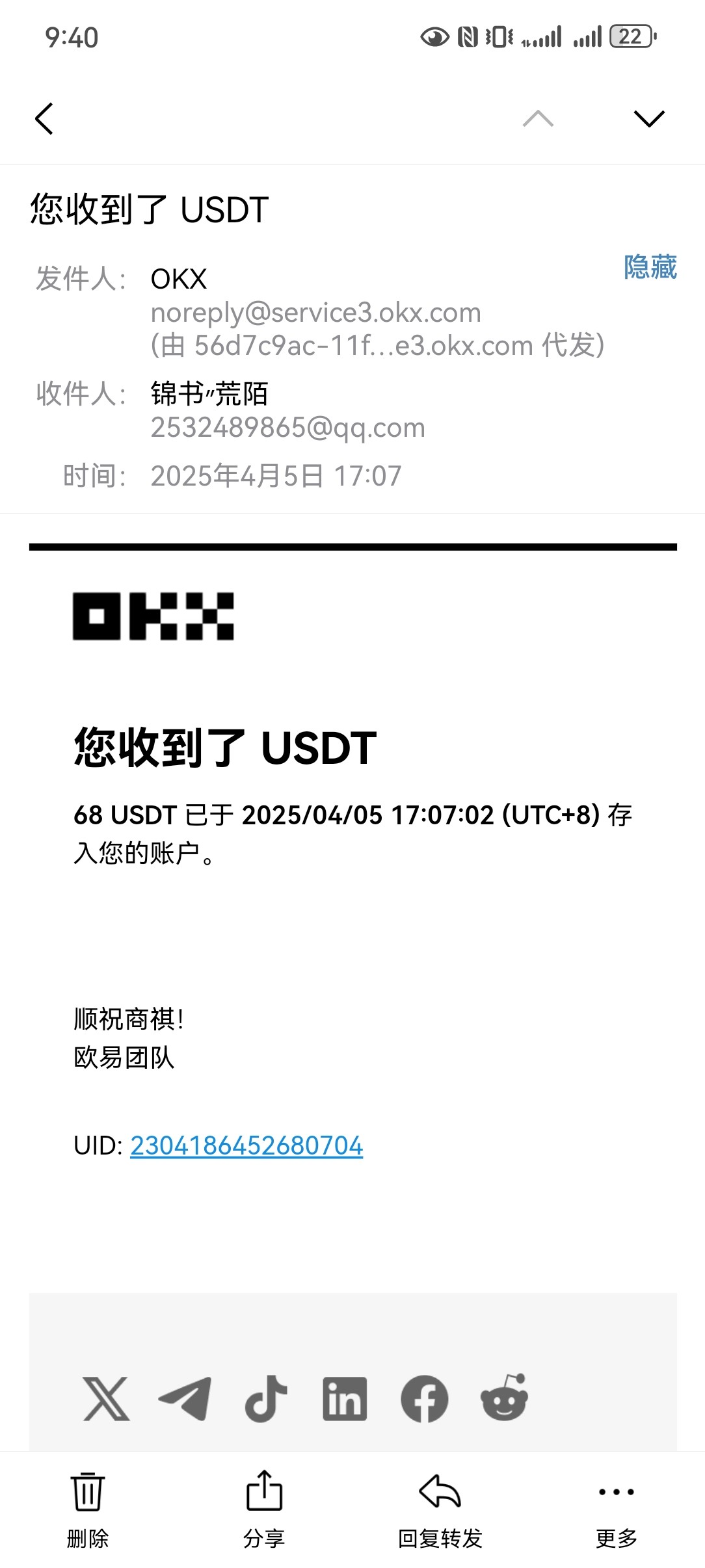Open the OKX TikTok icon
The height and width of the screenshot is (1568, 705).
pyautogui.click(x=265, y=1399)
